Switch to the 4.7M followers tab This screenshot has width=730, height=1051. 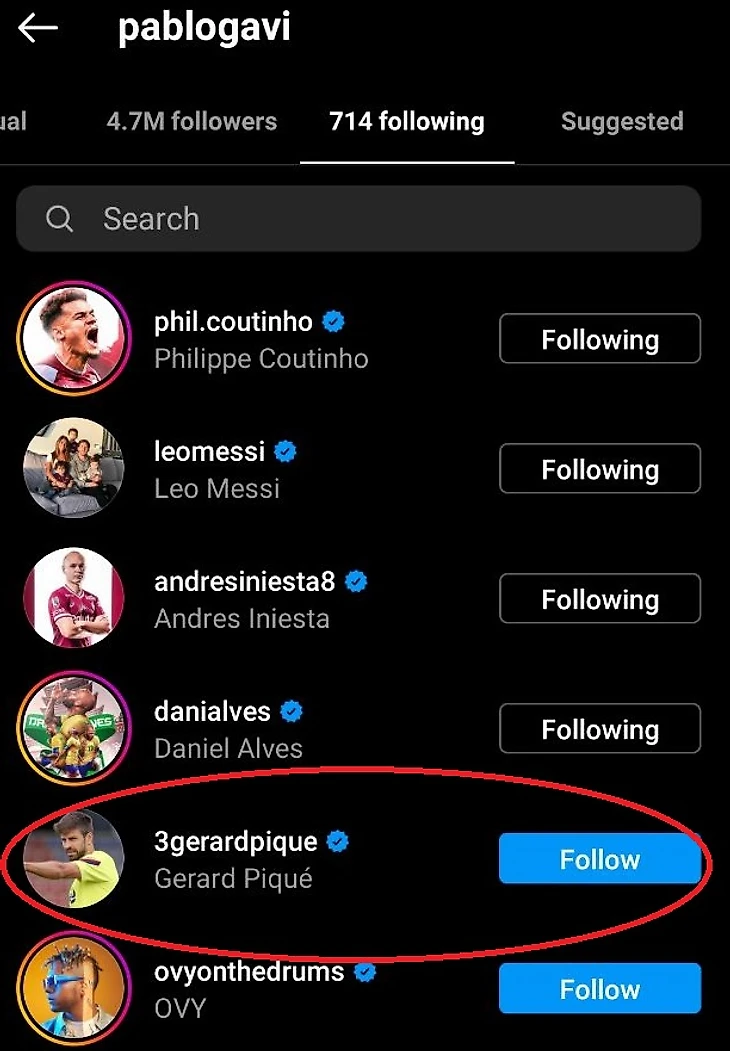(x=191, y=122)
